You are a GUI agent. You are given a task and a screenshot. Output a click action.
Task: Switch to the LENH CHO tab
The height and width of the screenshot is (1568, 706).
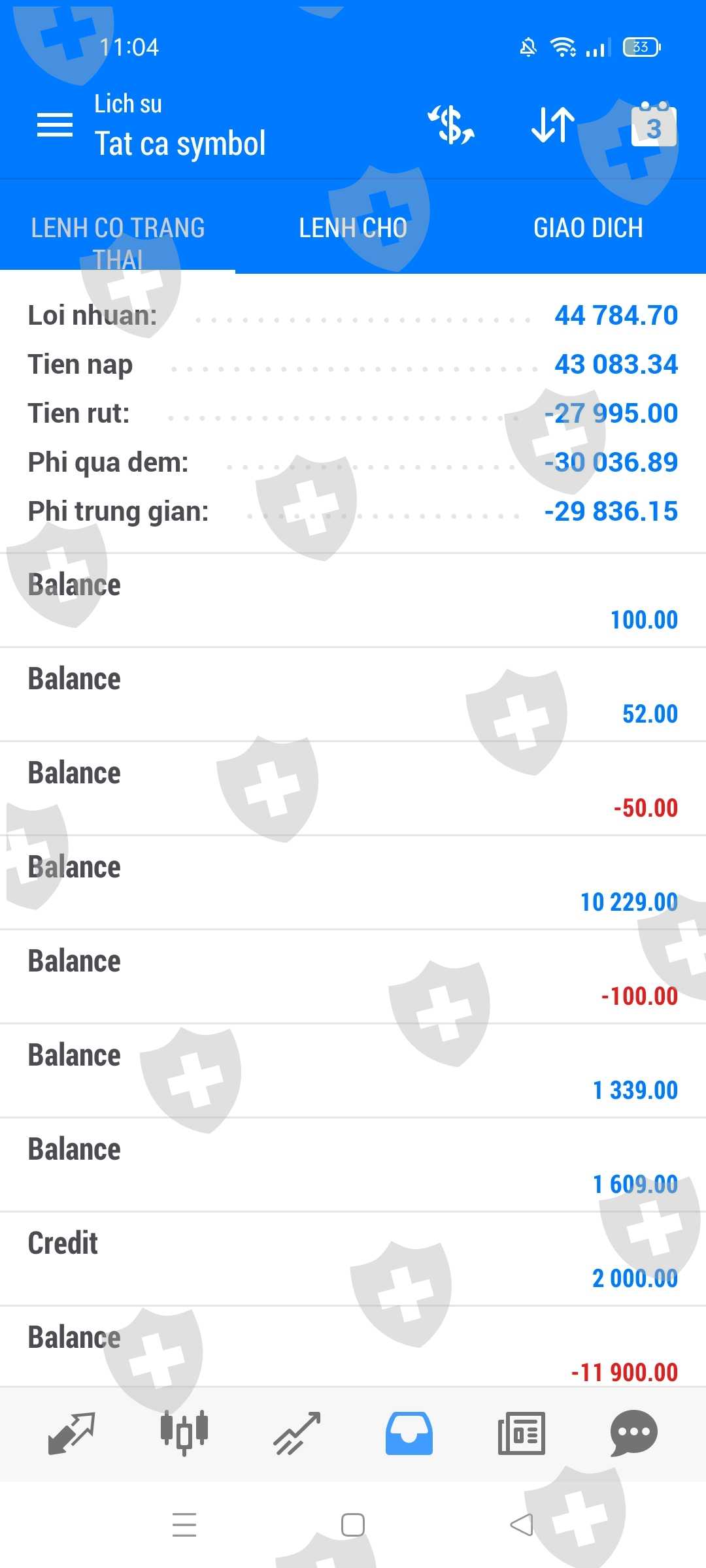click(353, 228)
